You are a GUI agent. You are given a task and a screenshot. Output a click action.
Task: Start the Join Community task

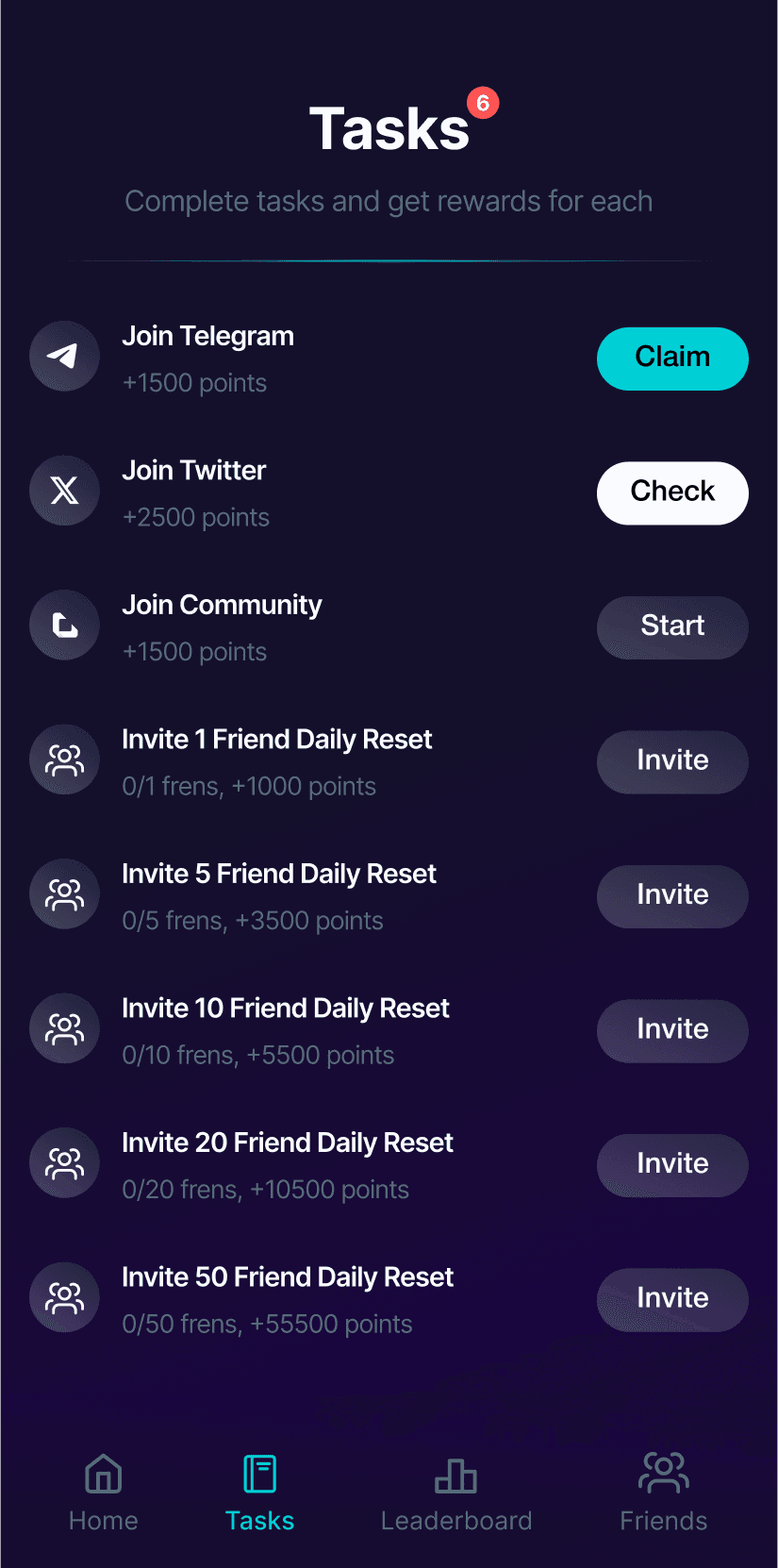pyautogui.click(x=672, y=627)
